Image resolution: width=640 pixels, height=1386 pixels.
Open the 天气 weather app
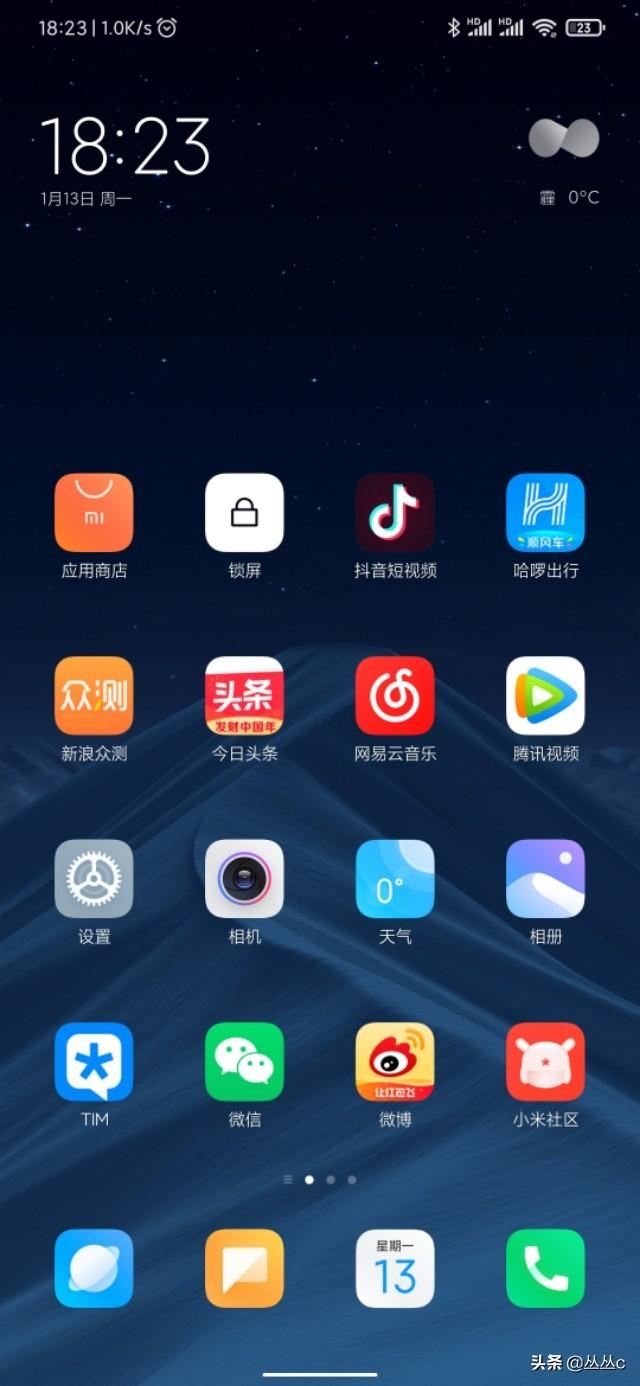click(395, 879)
